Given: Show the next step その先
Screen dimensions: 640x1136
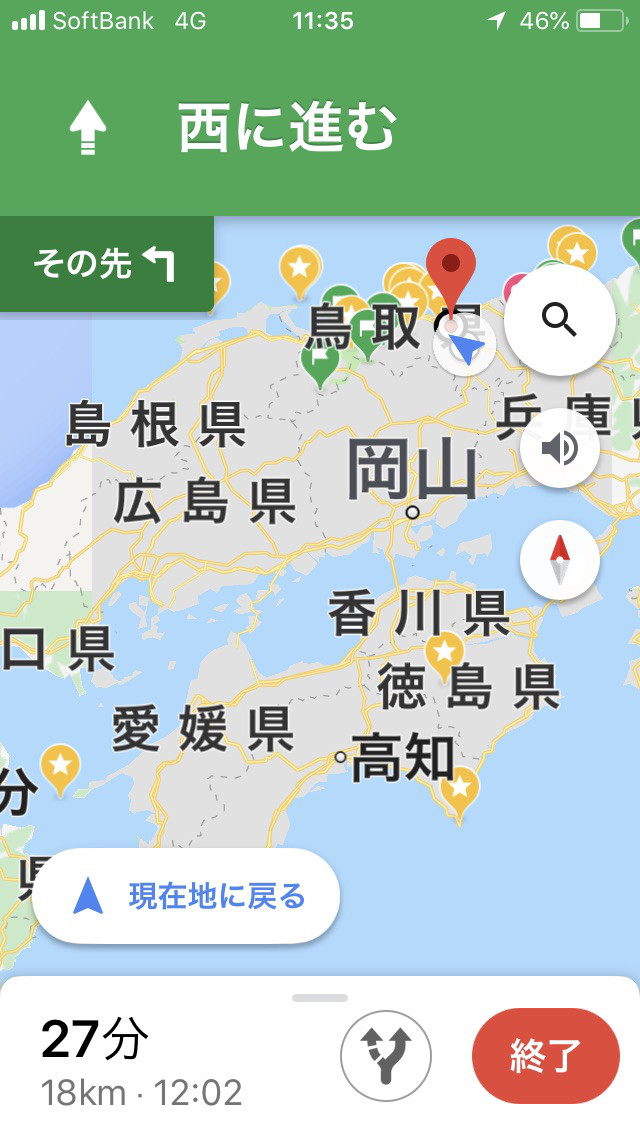Looking at the screenshot, I should [x=105, y=264].
